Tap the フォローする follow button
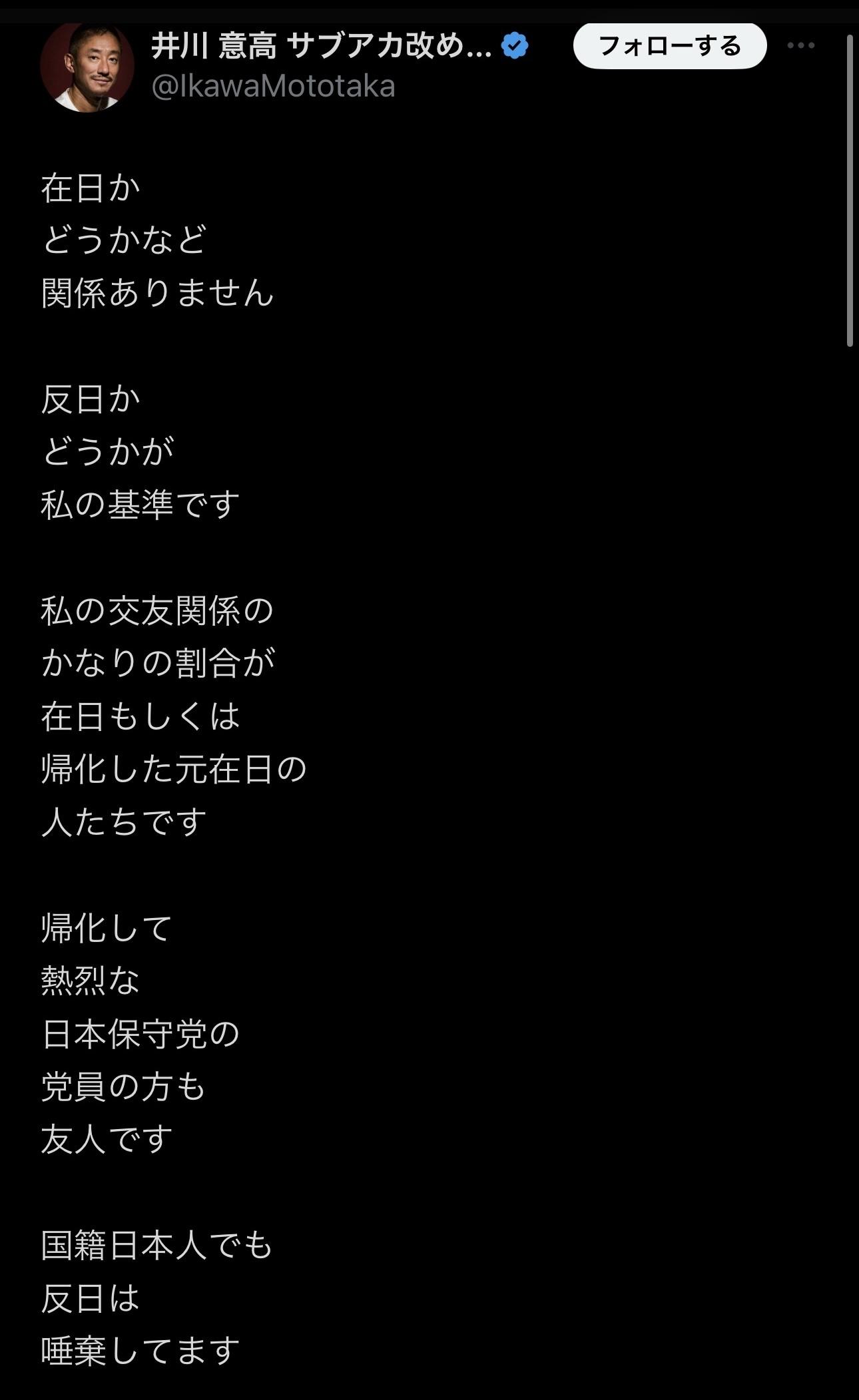The image size is (859, 1400). tap(670, 46)
